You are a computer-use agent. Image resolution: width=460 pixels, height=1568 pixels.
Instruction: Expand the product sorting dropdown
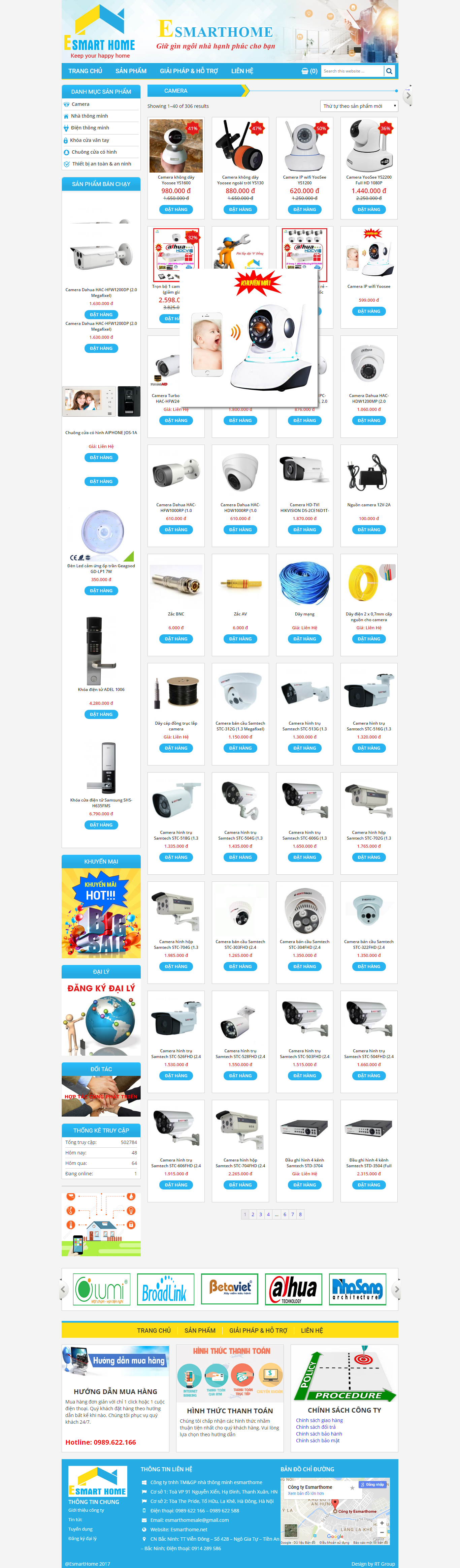(x=359, y=106)
